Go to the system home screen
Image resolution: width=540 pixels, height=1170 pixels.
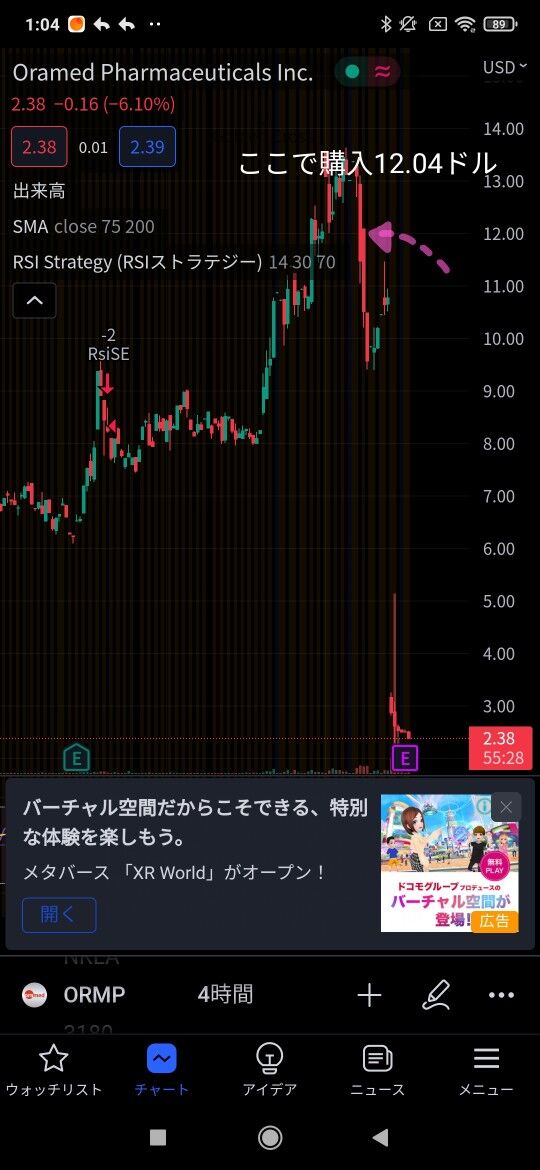point(270,1137)
